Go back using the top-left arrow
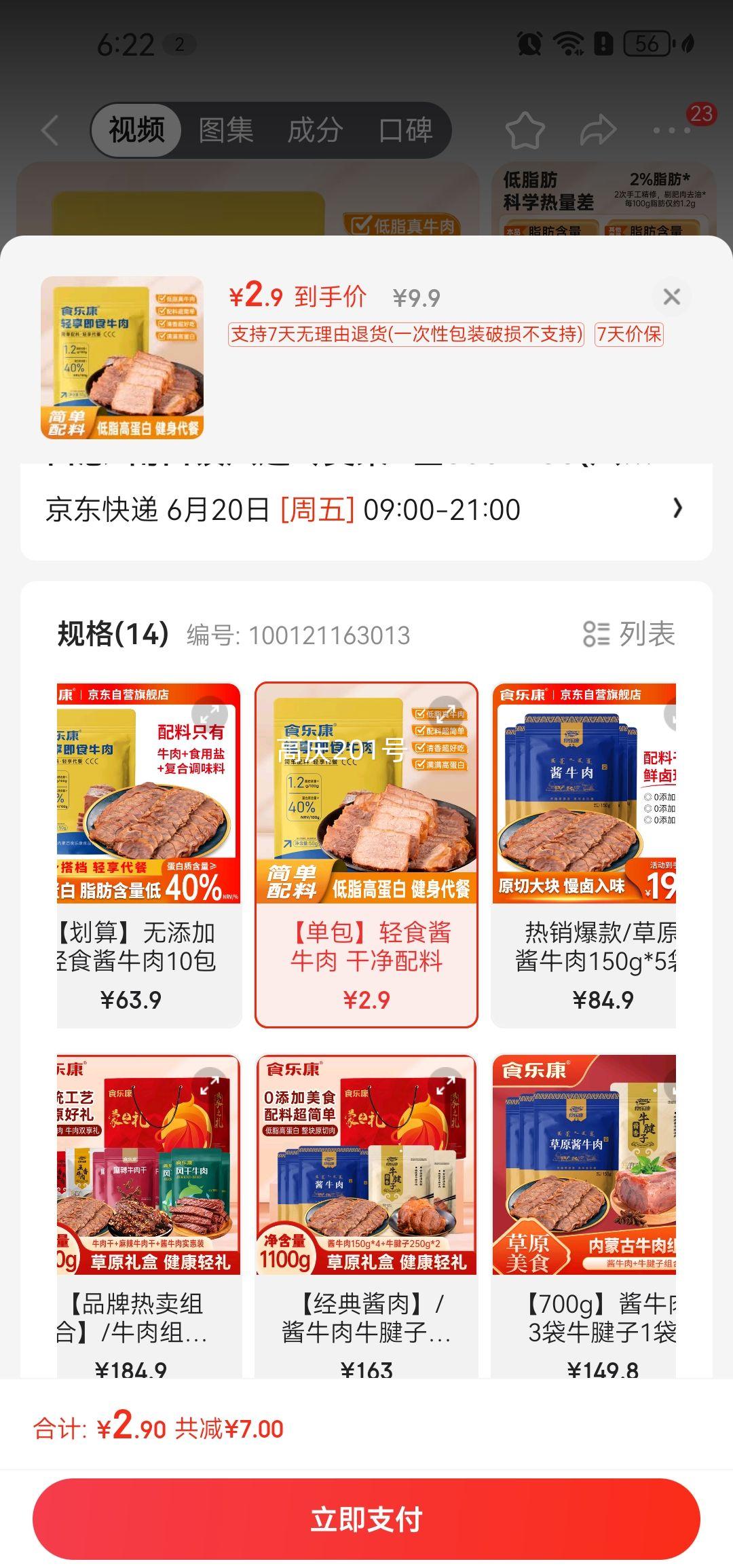 (50, 130)
